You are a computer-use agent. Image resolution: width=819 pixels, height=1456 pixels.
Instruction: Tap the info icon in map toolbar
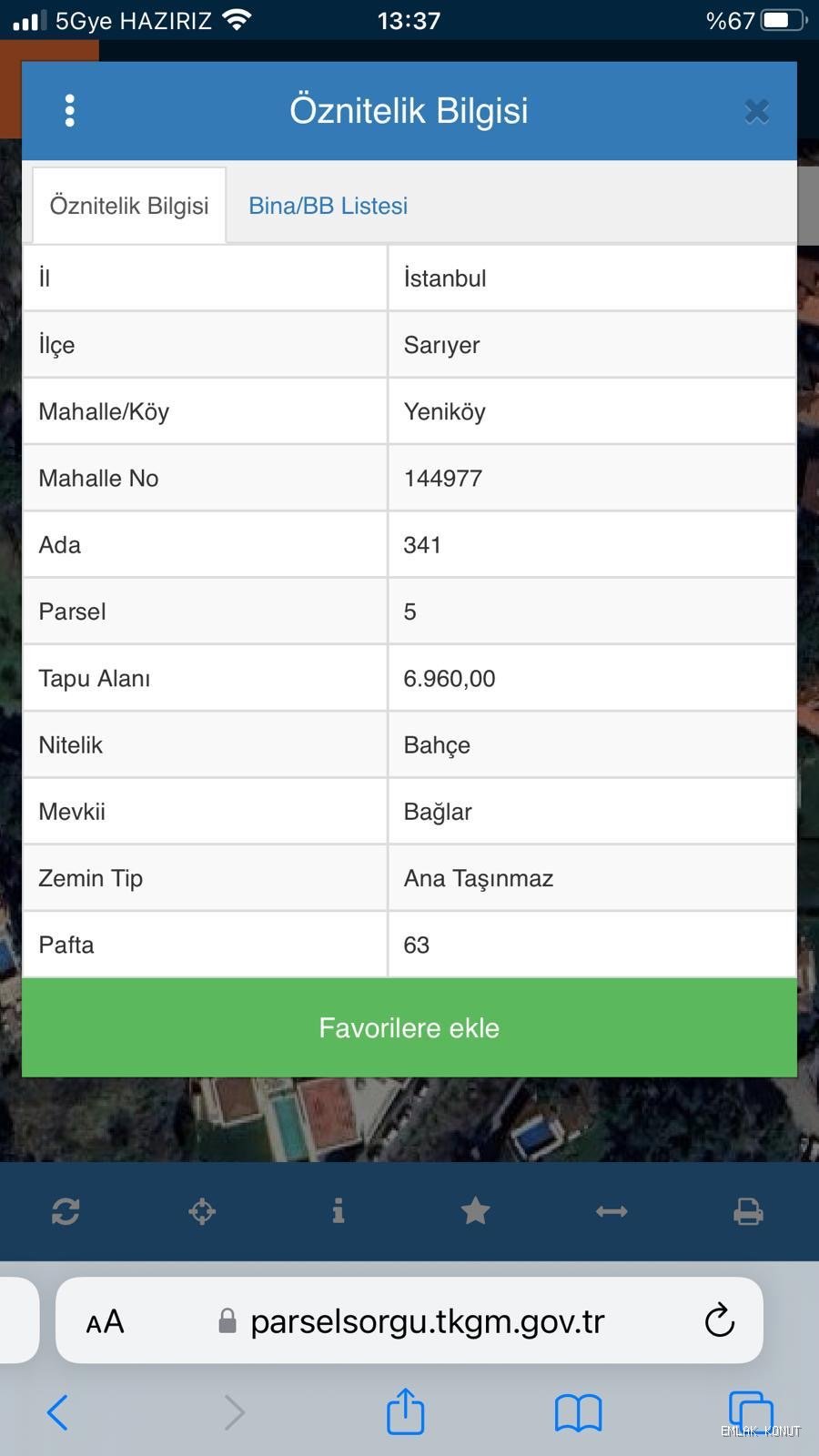pyautogui.click(x=339, y=1211)
